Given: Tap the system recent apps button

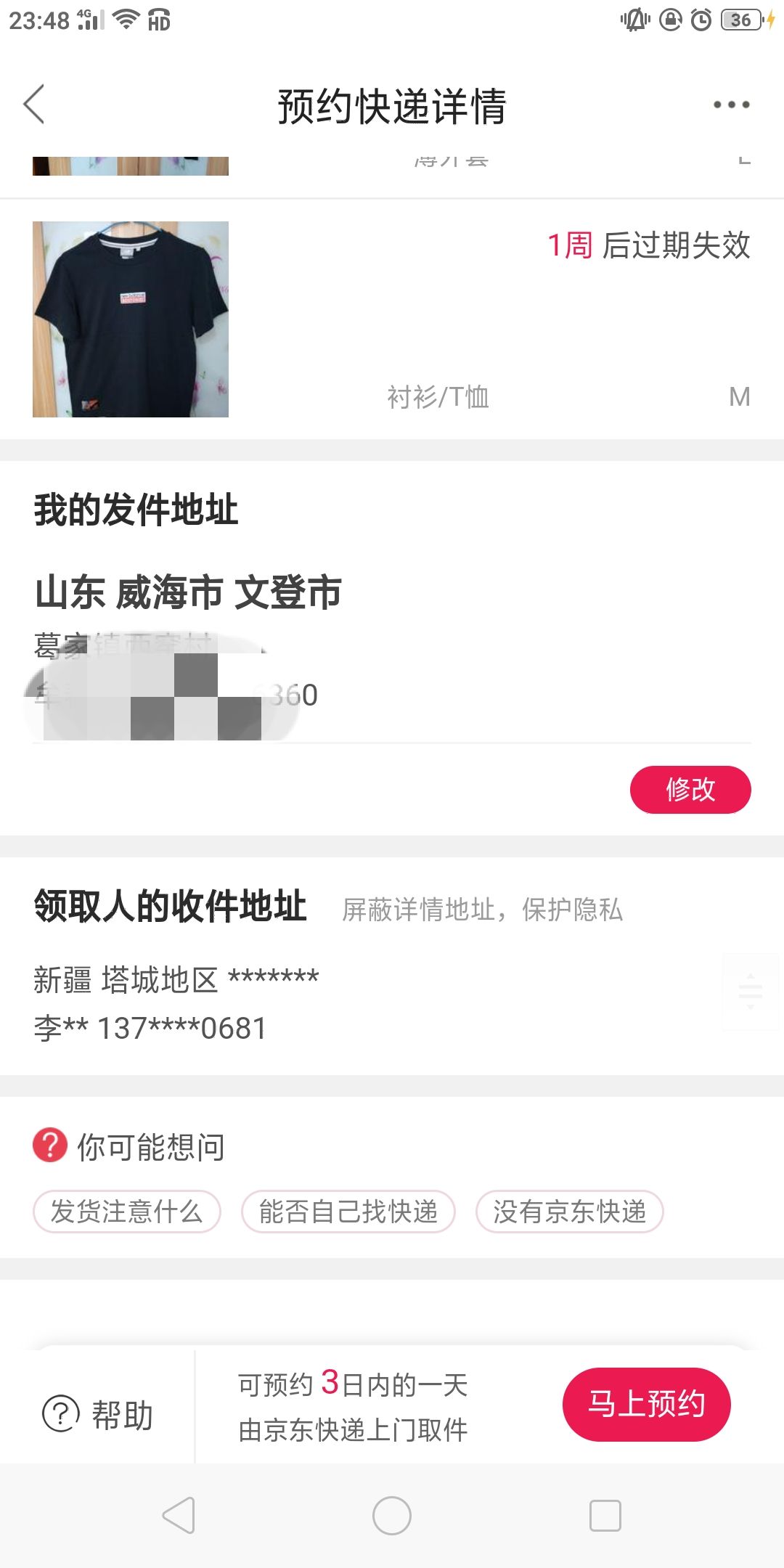Looking at the screenshot, I should tap(605, 1516).
